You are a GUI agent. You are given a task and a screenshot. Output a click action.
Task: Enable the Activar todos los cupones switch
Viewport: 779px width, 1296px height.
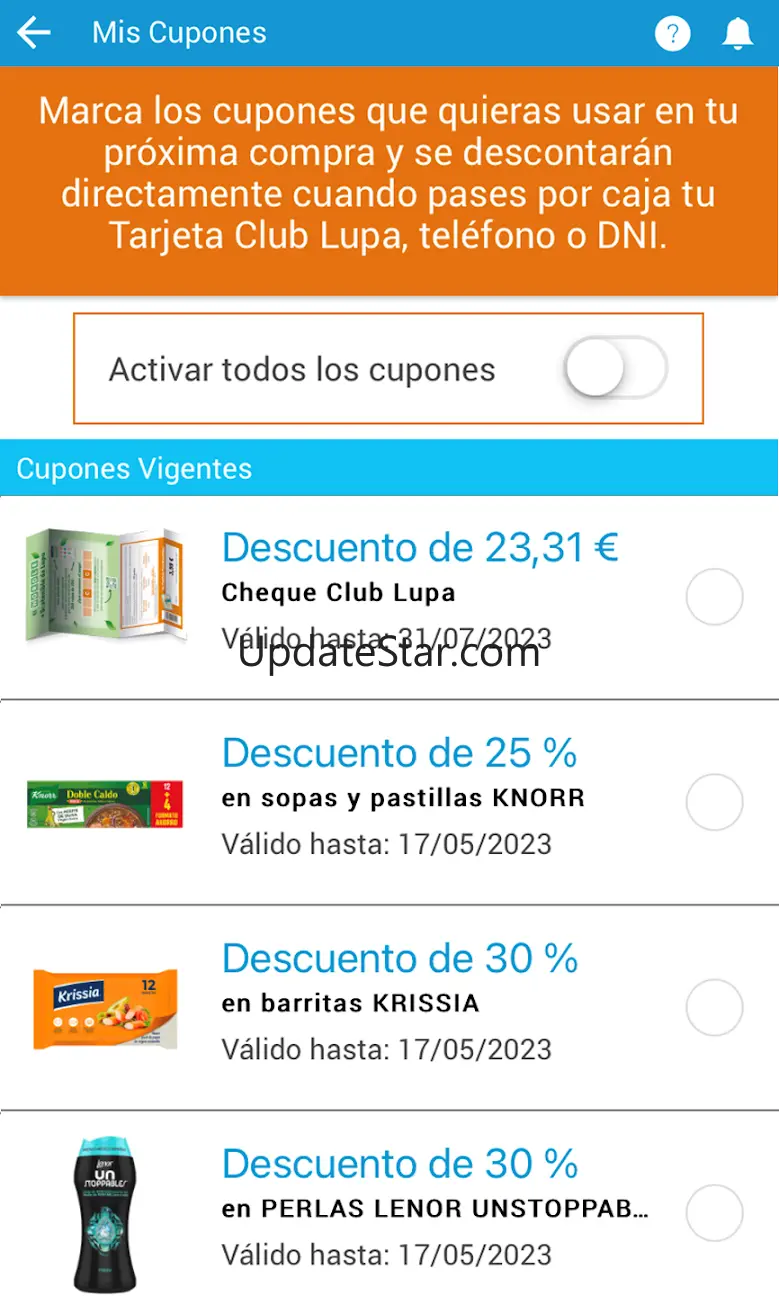tap(614, 369)
